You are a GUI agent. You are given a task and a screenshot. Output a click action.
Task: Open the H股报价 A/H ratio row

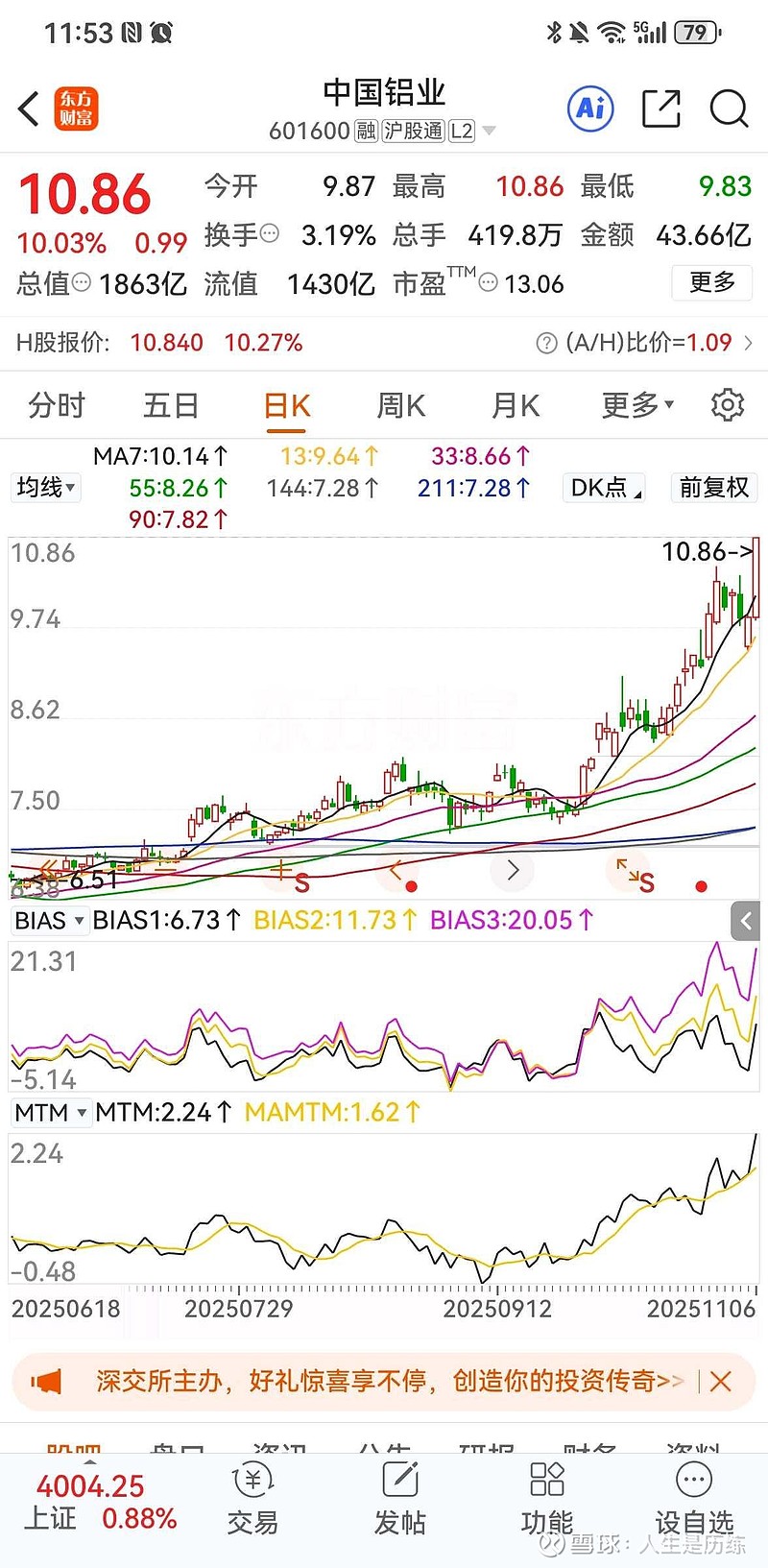point(384,343)
